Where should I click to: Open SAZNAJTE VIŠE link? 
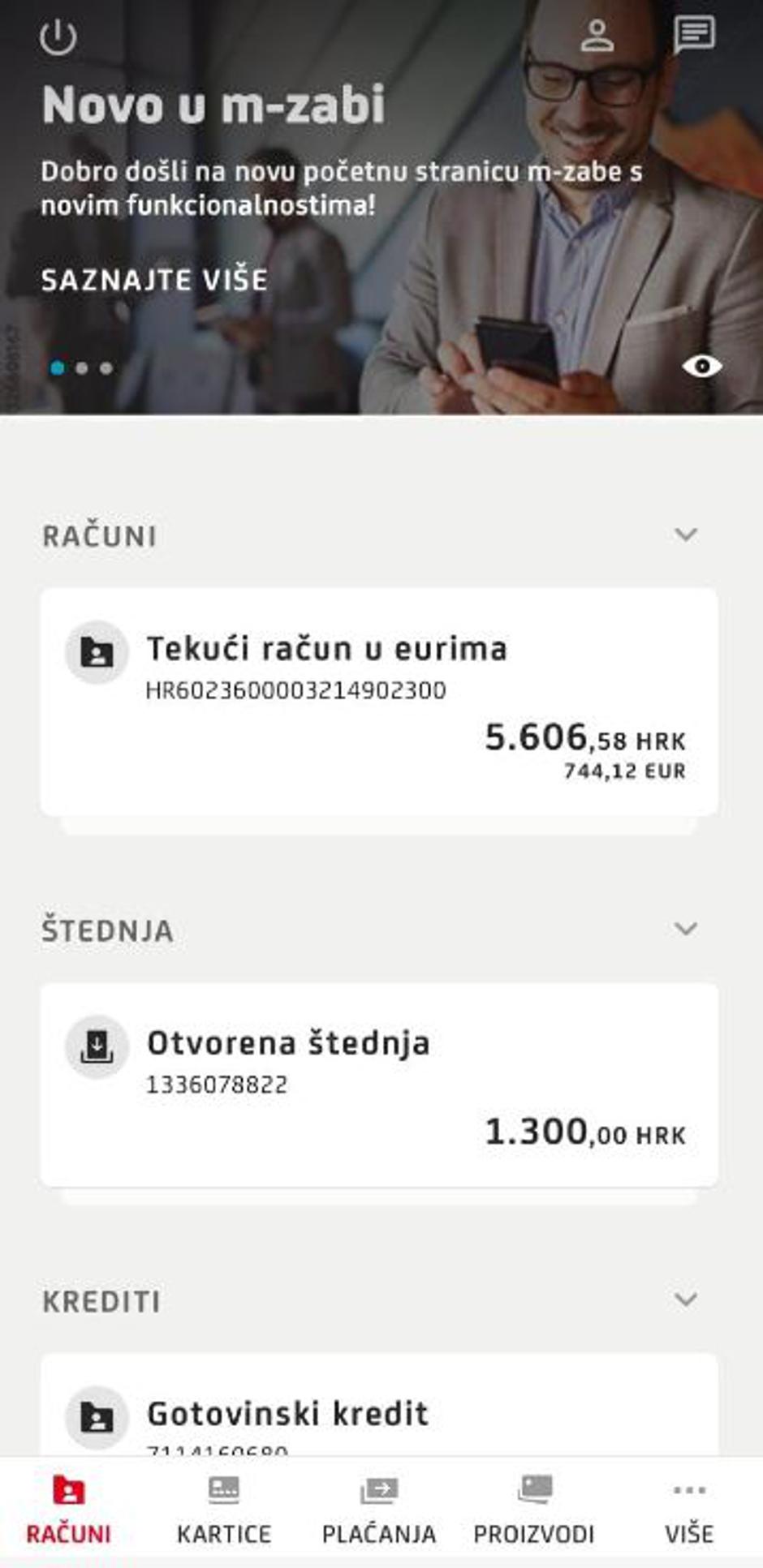pyautogui.click(x=153, y=280)
